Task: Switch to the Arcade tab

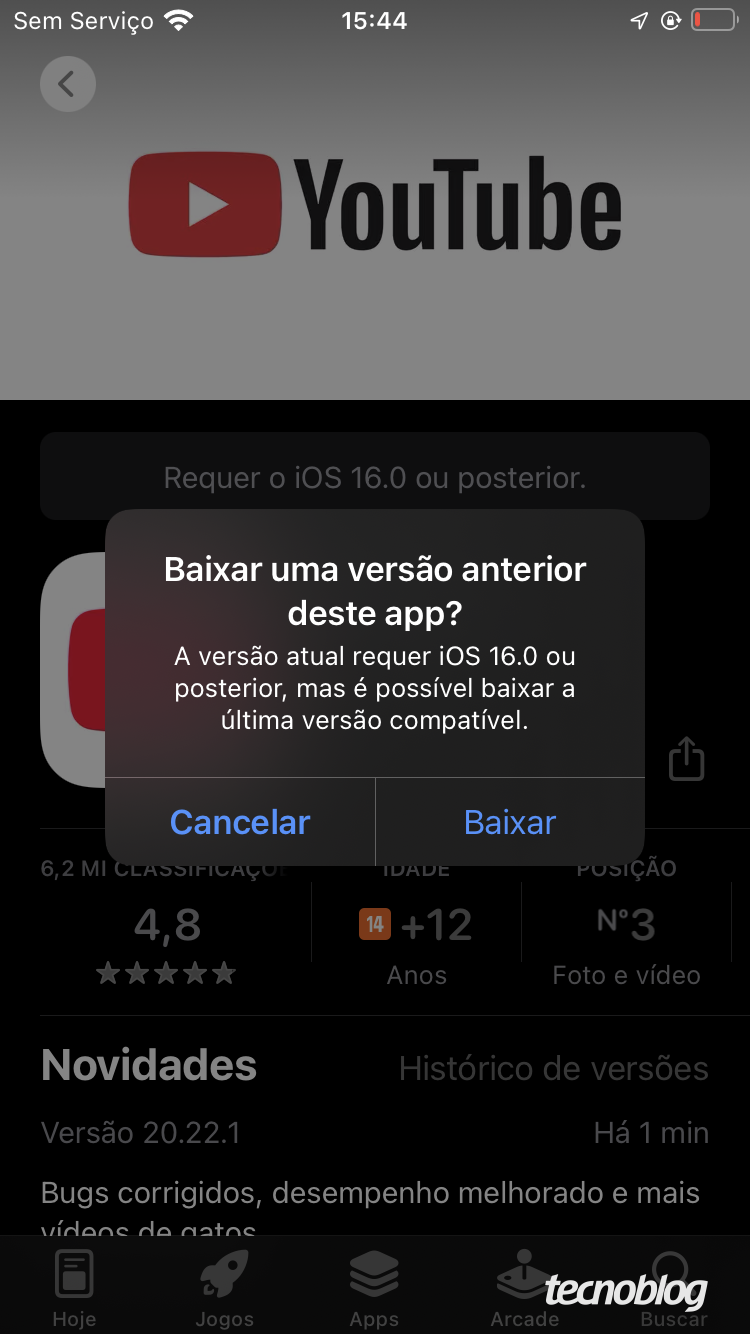Action: (524, 1290)
